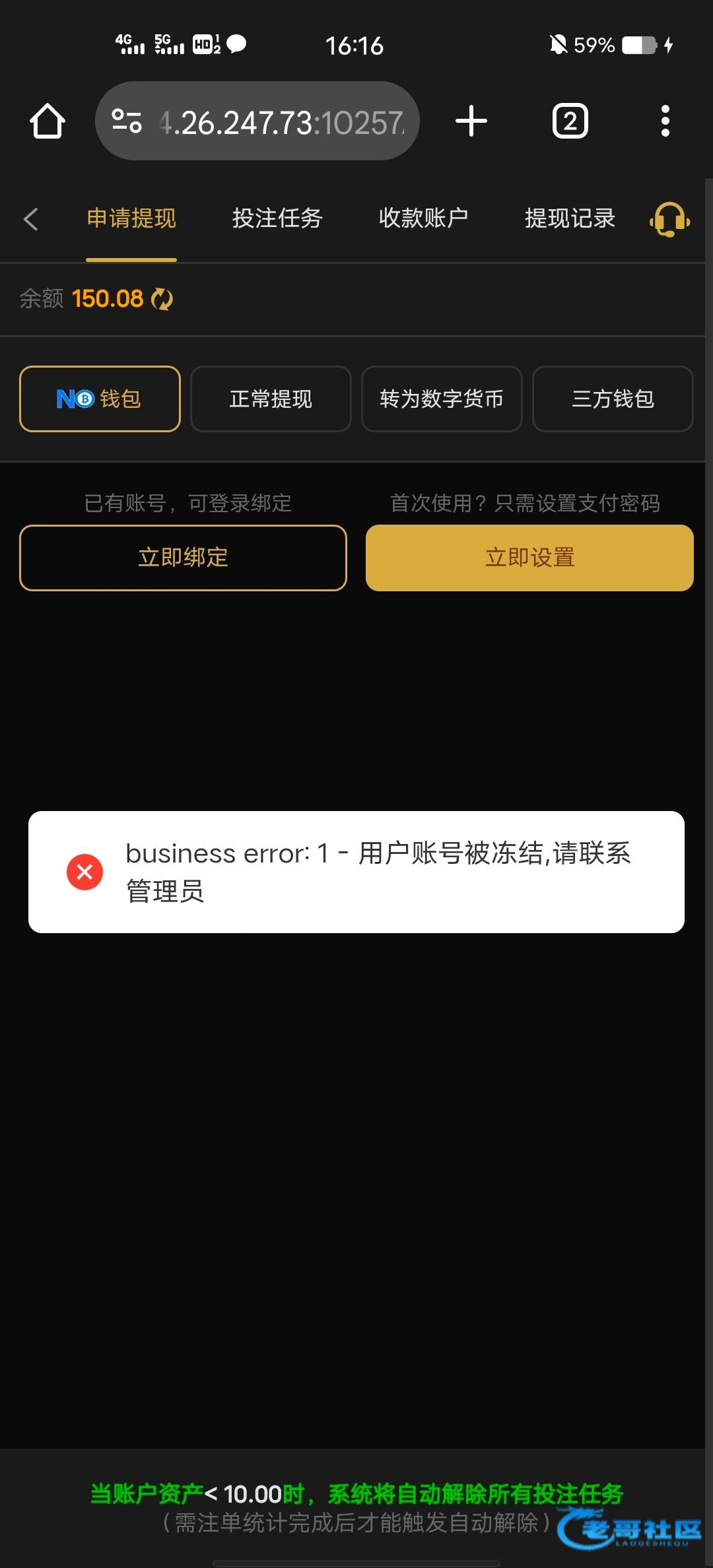Image resolution: width=713 pixels, height=1568 pixels.
Task: Choose 转为数字货币 option
Action: [442, 399]
